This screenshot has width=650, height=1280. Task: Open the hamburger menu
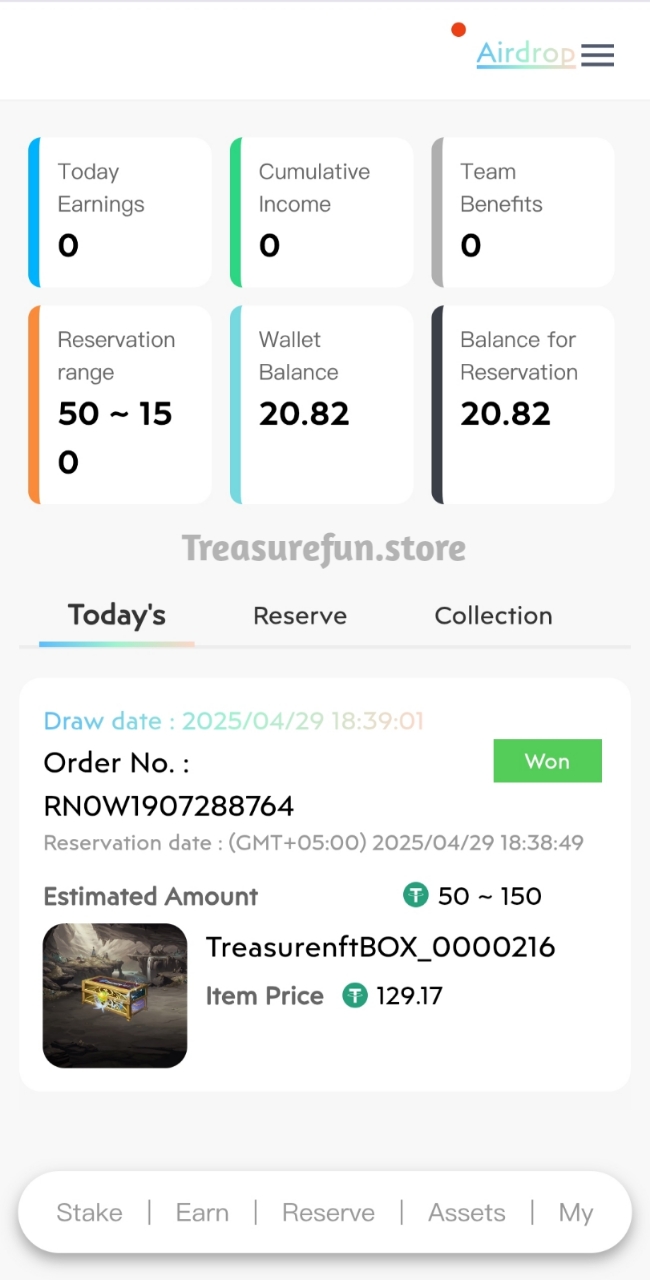point(597,55)
